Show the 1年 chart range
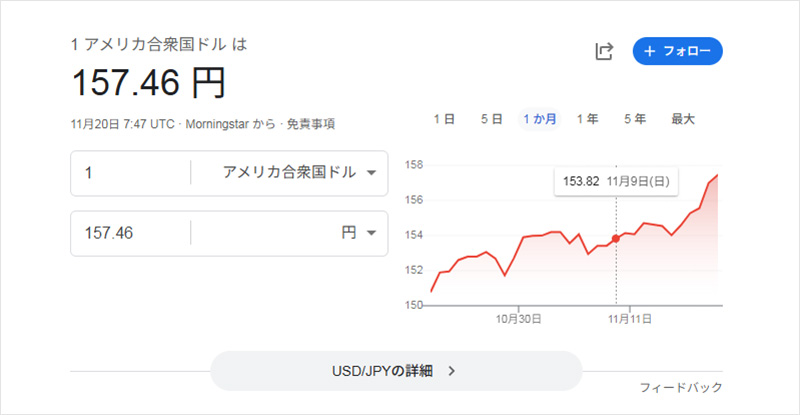 pyautogui.click(x=587, y=119)
